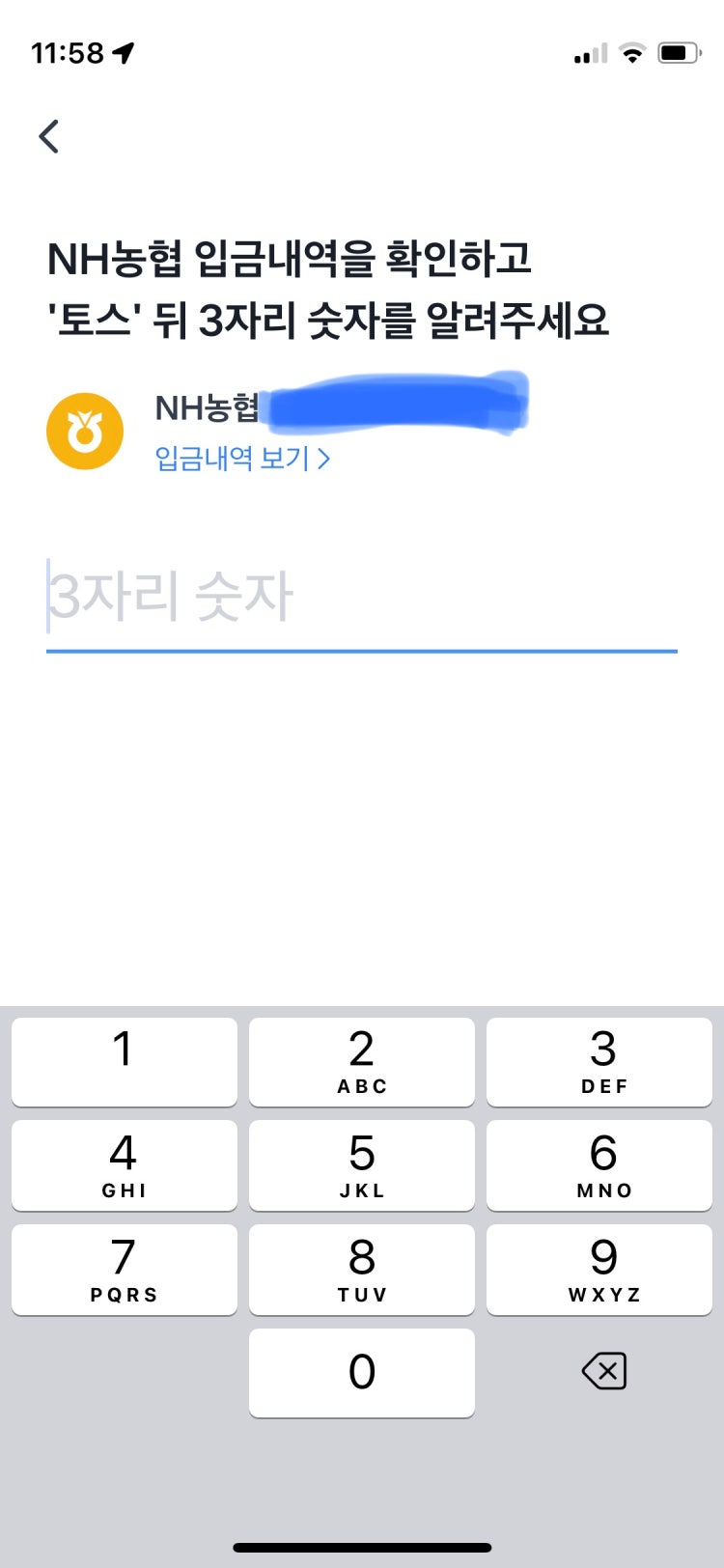724x1568 pixels.
Task: Delete a digit with the backspace key
Action: point(604,1371)
